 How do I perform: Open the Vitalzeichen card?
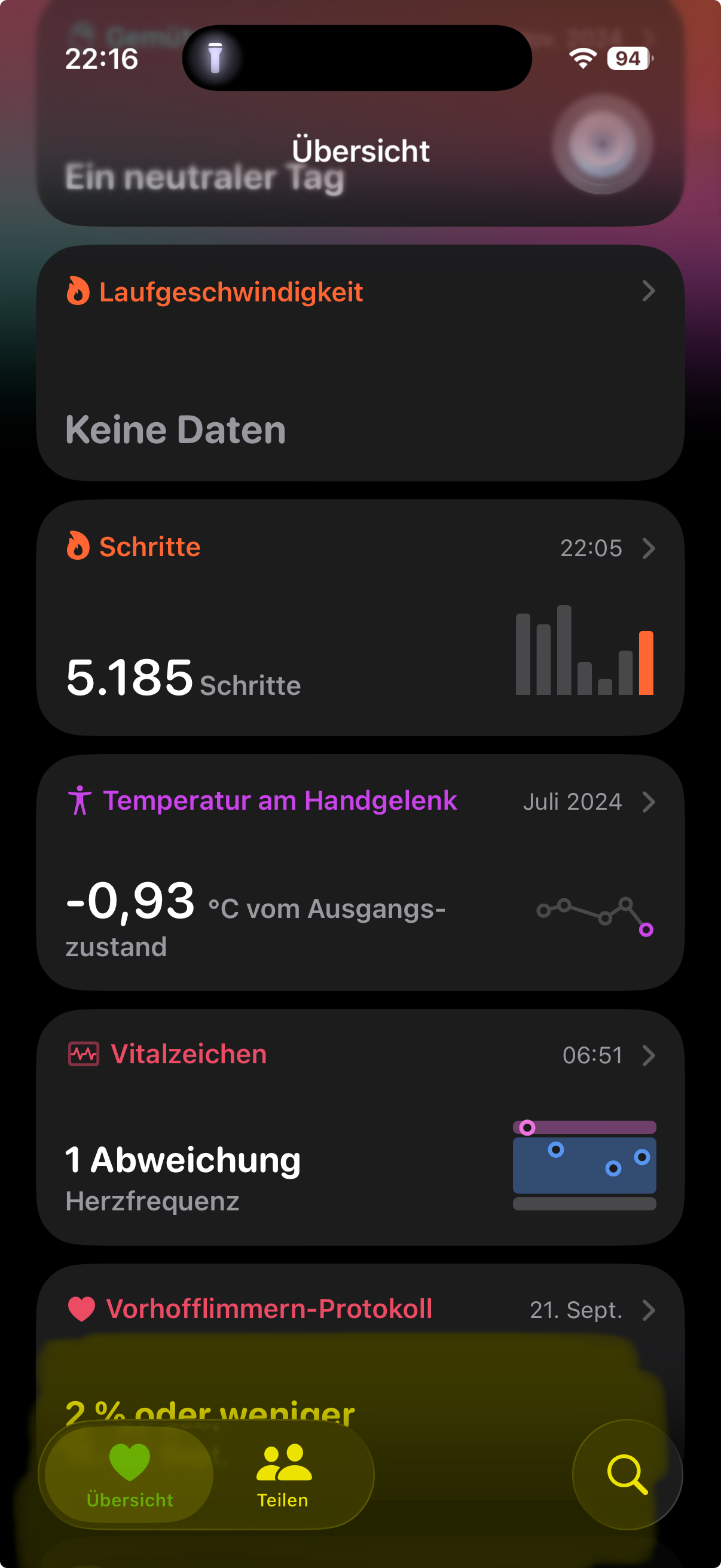(x=360, y=1126)
